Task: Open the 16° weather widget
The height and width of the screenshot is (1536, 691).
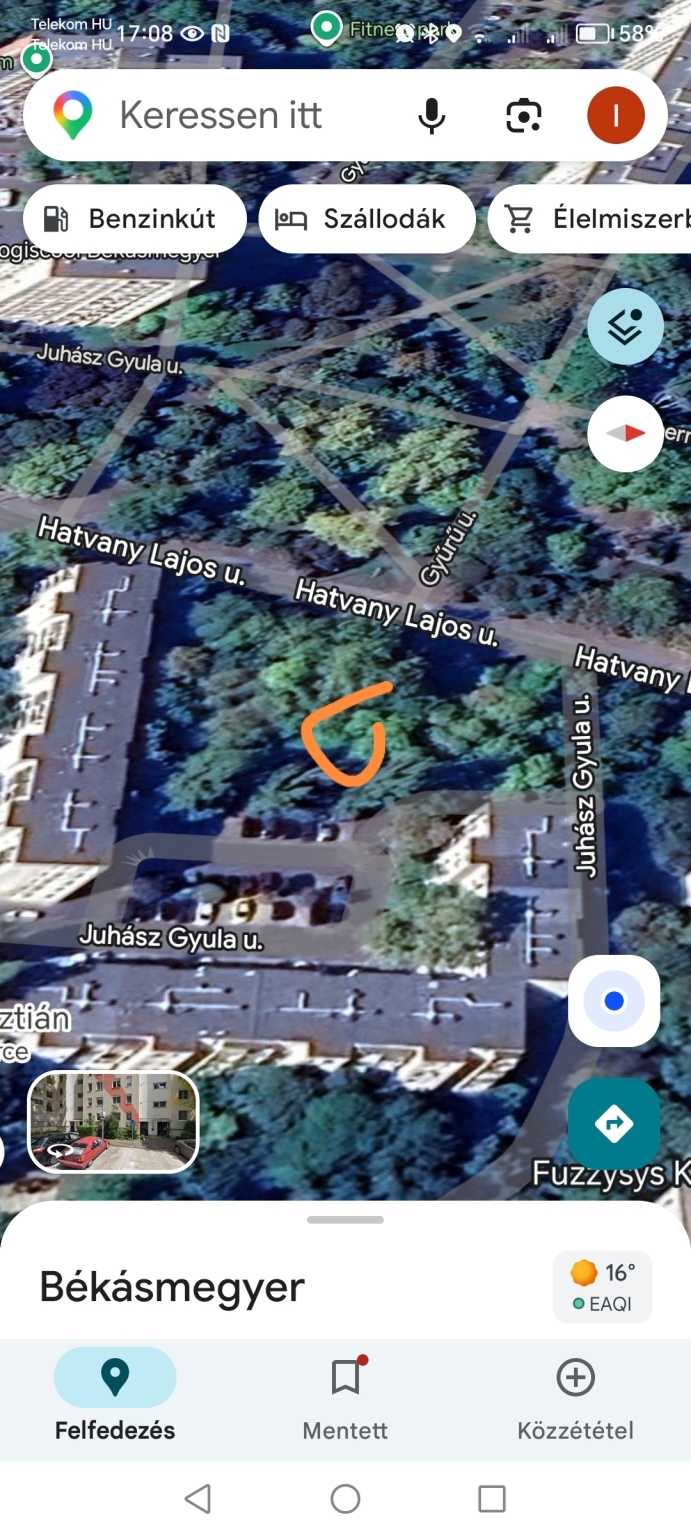Action: tap(602, 1287)
